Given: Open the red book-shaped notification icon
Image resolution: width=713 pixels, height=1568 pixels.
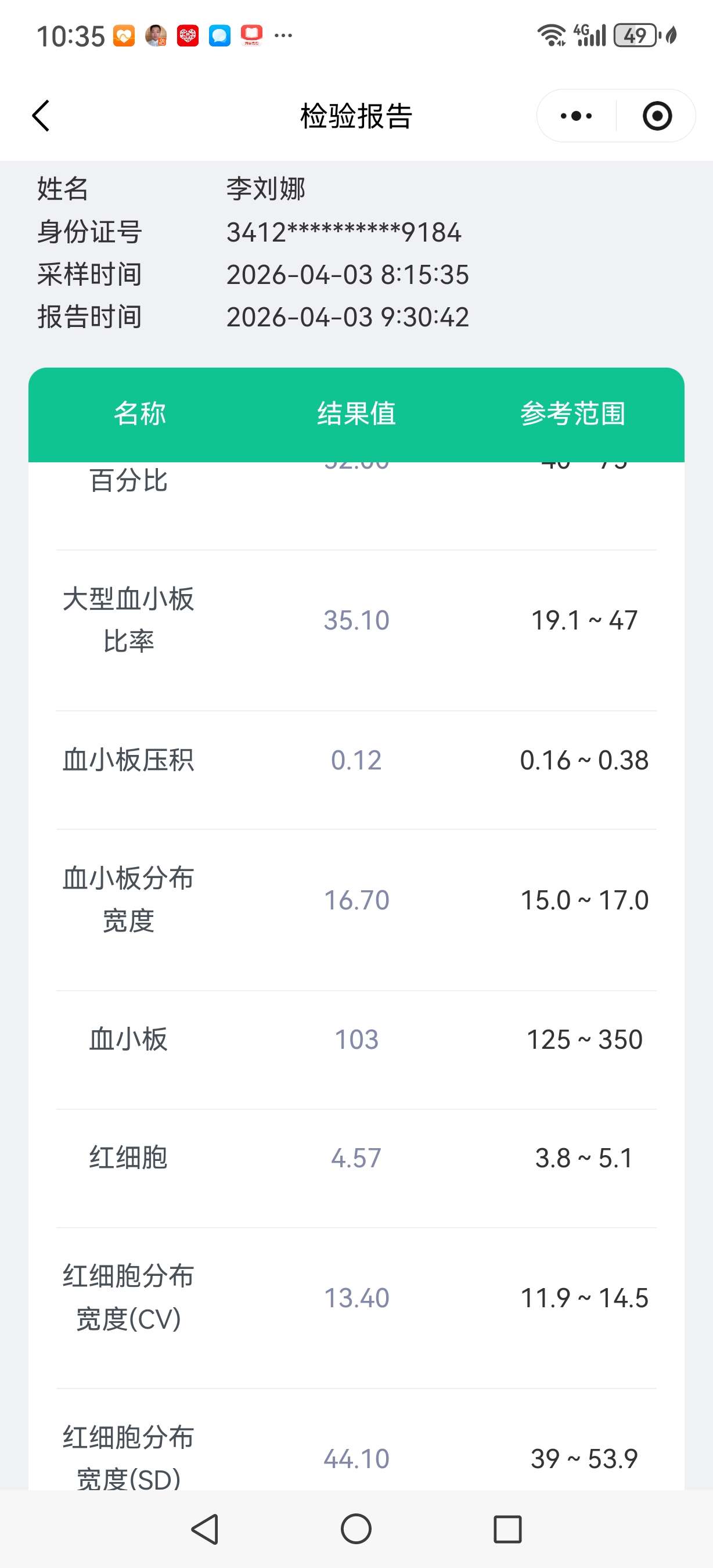Looking at the screenshot, I should click(251, 34).
